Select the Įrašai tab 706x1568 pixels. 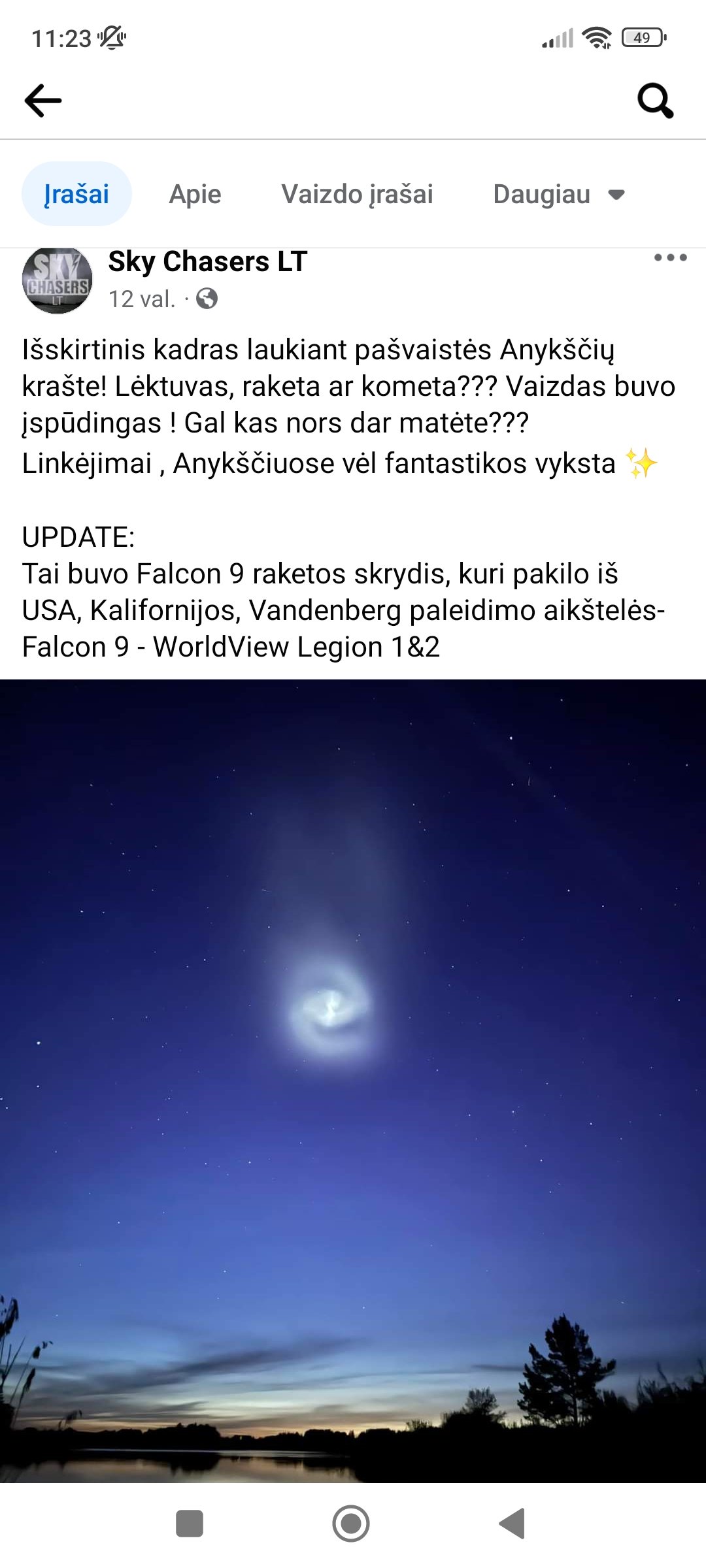pyautogui.click(x=76, y=194)
